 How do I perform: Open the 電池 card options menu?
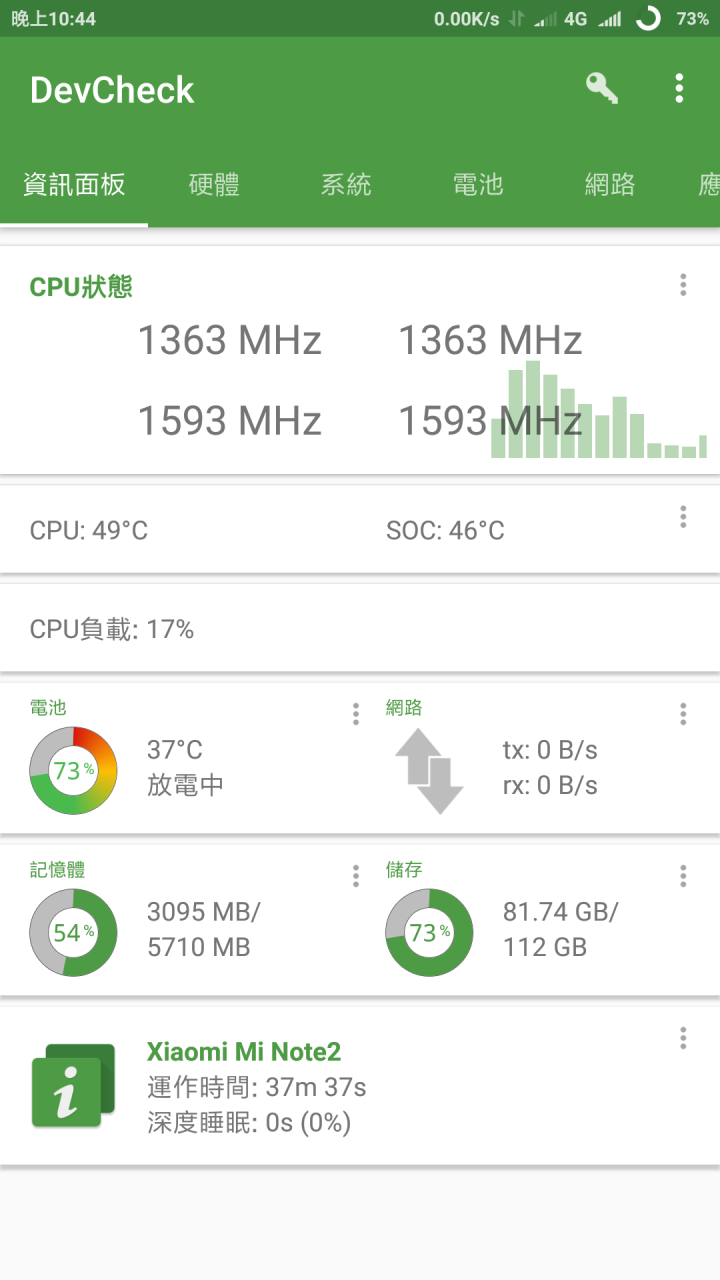tap(356, 714)
